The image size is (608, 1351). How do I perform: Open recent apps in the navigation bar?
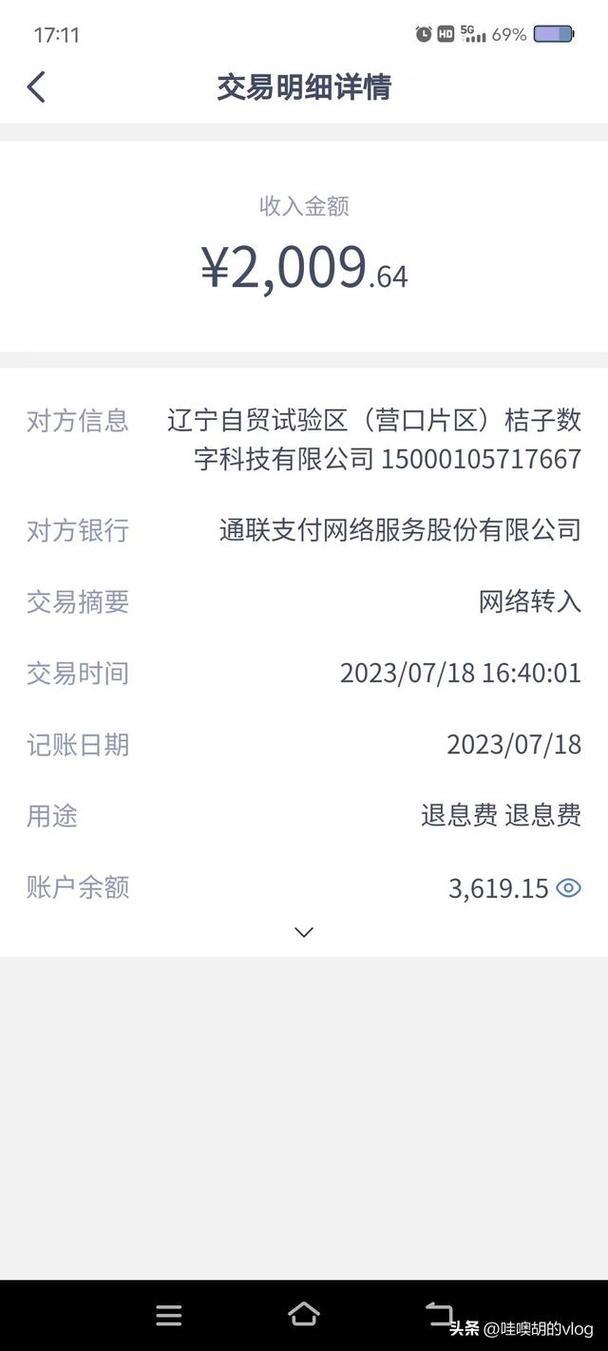pos(169,1315)
